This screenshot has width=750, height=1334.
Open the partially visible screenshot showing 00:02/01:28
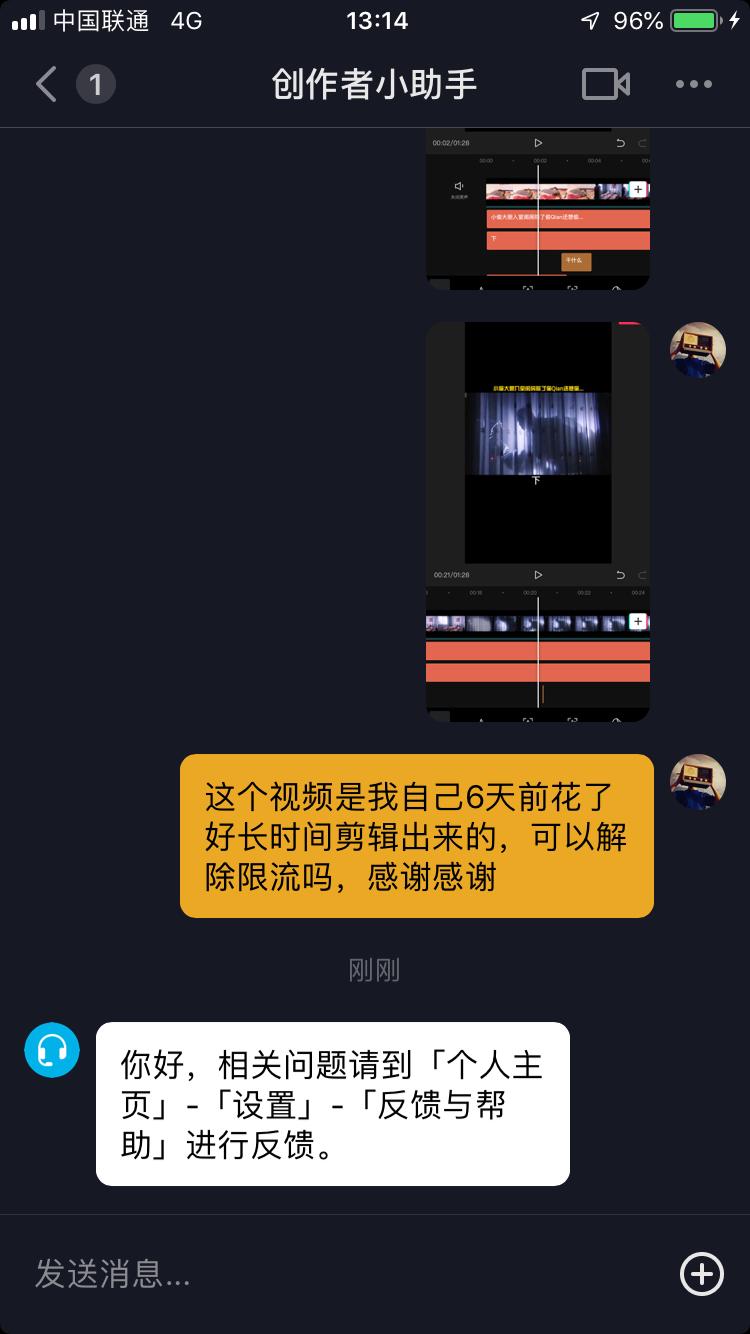tap(538, 210)
